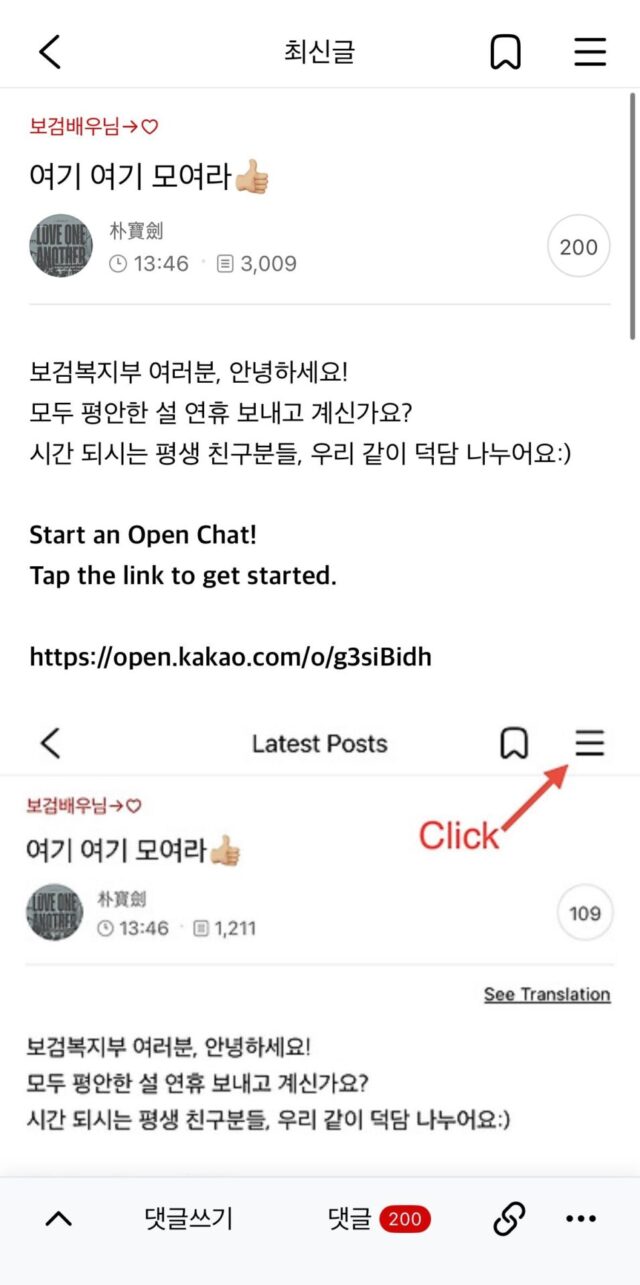Image resolution: width=640 pixels, height=1285 pixels.
Task: Open the three-dot more options
Action: click(x=581, y=1218)
